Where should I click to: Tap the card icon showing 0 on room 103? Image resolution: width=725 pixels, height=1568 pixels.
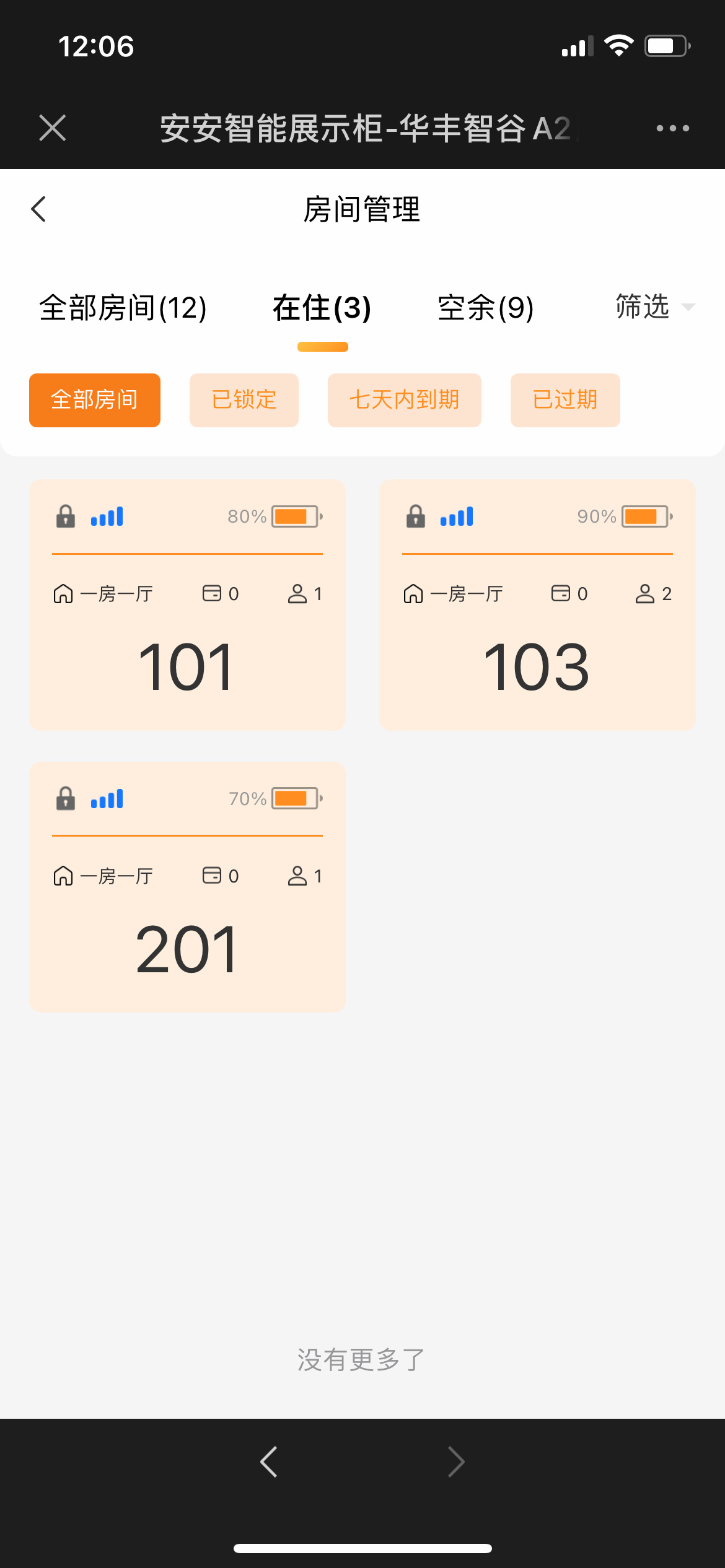pyautogui.click(x=569, y=593)
